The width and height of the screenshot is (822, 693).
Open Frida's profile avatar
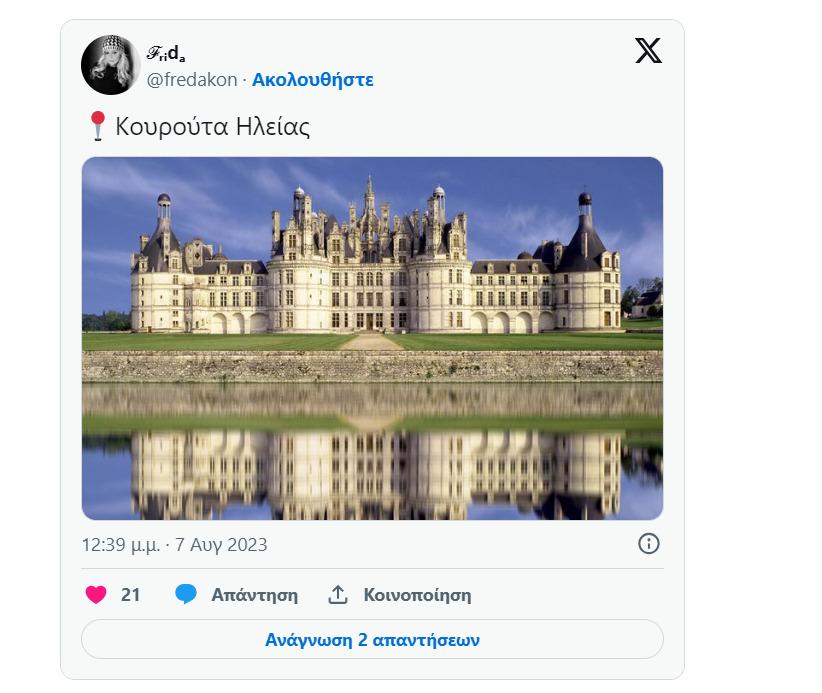tap(110, 65)
